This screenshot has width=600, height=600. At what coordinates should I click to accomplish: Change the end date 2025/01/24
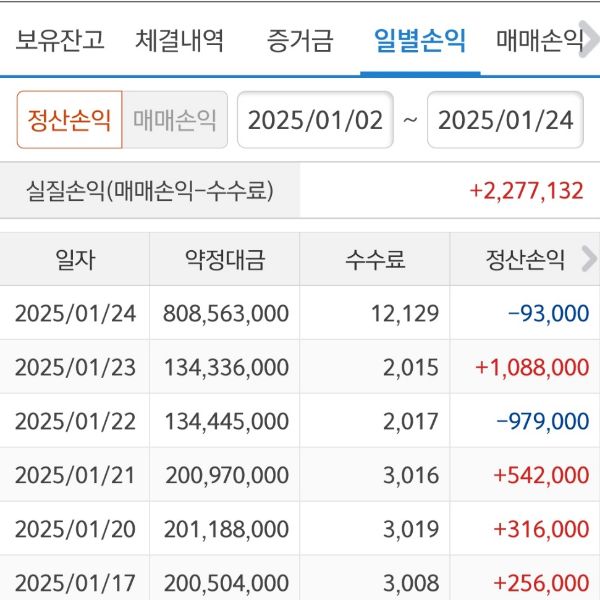point(506,120)
